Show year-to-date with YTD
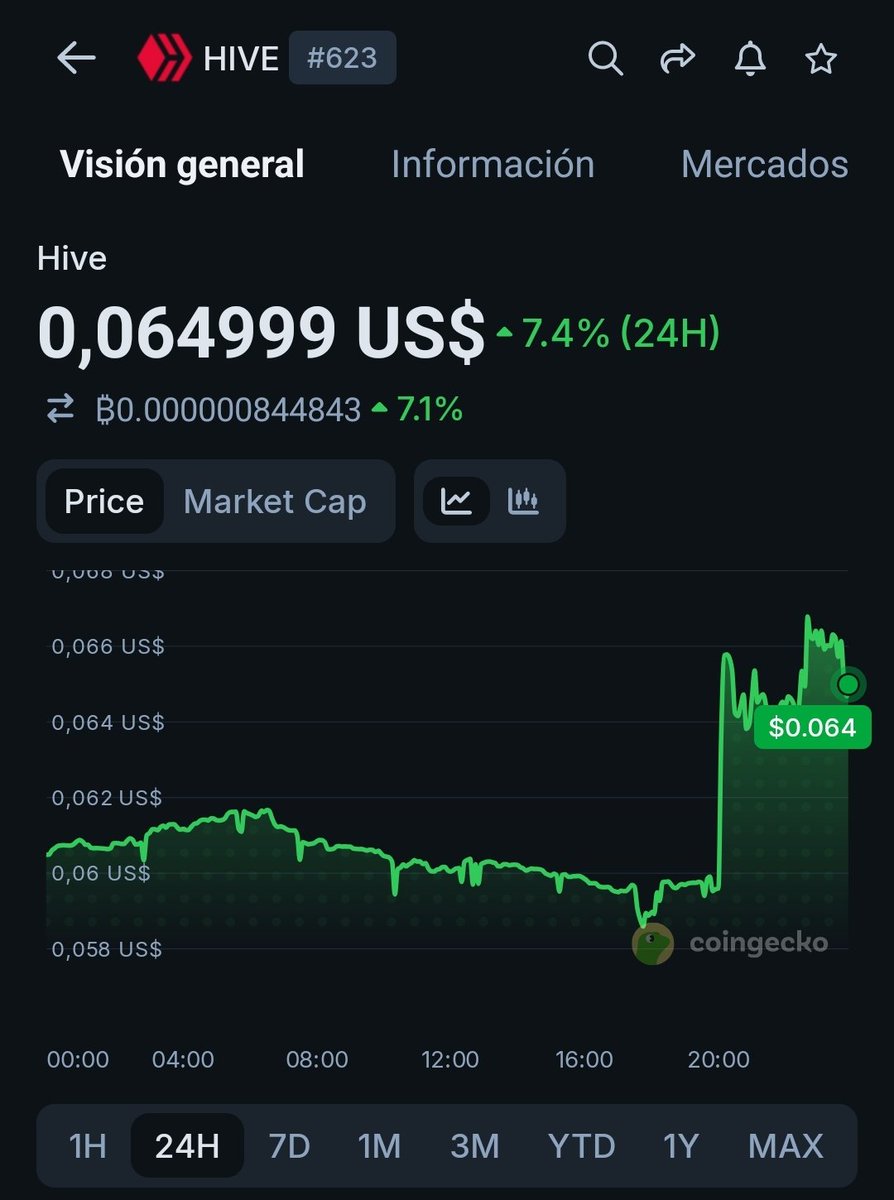The height and width of the screenshot is (1200, 894). pyautogui.click(x=581, y=1145)
